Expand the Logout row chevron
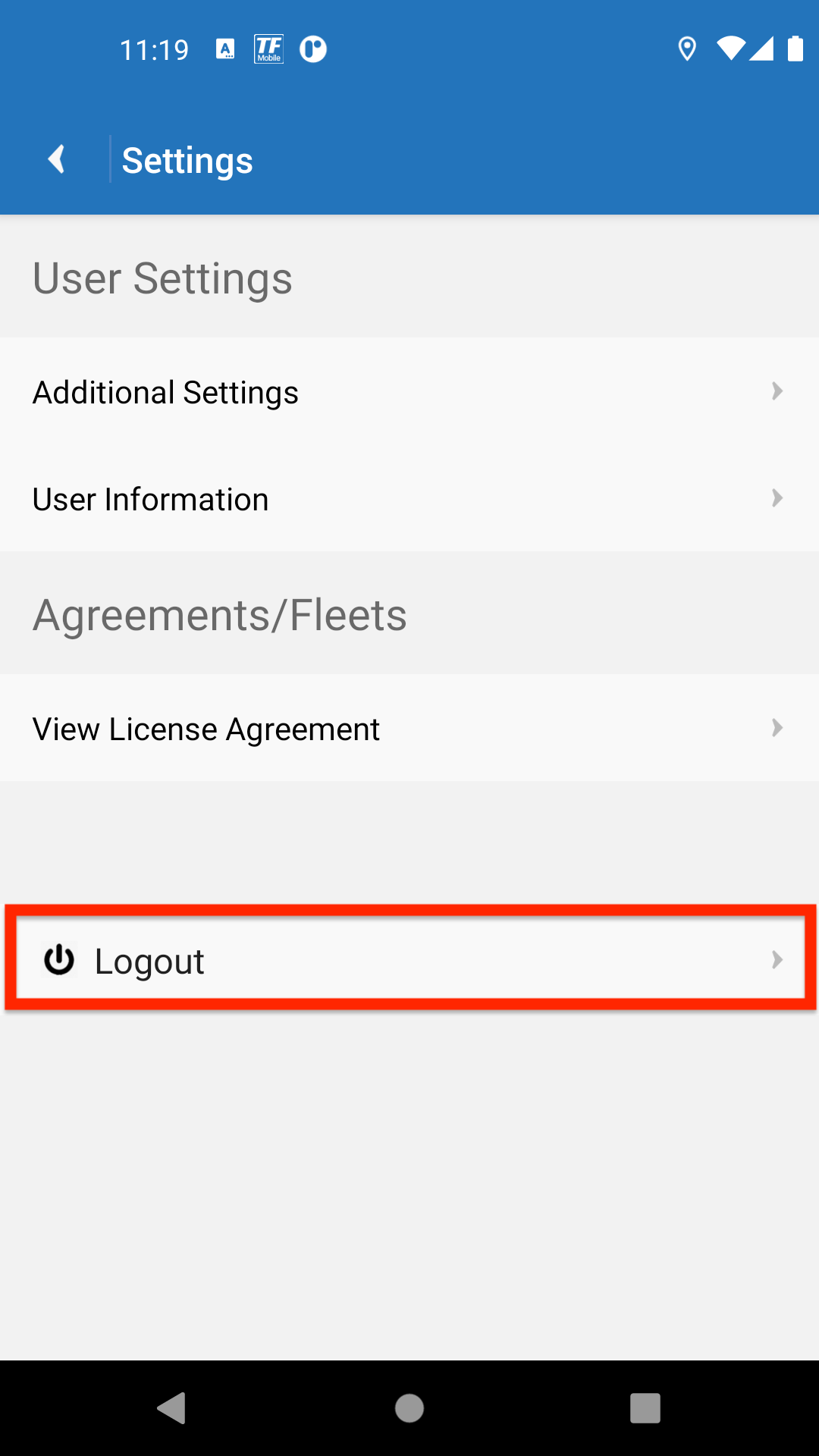The image size is (819, 1456). pos(777,960)
